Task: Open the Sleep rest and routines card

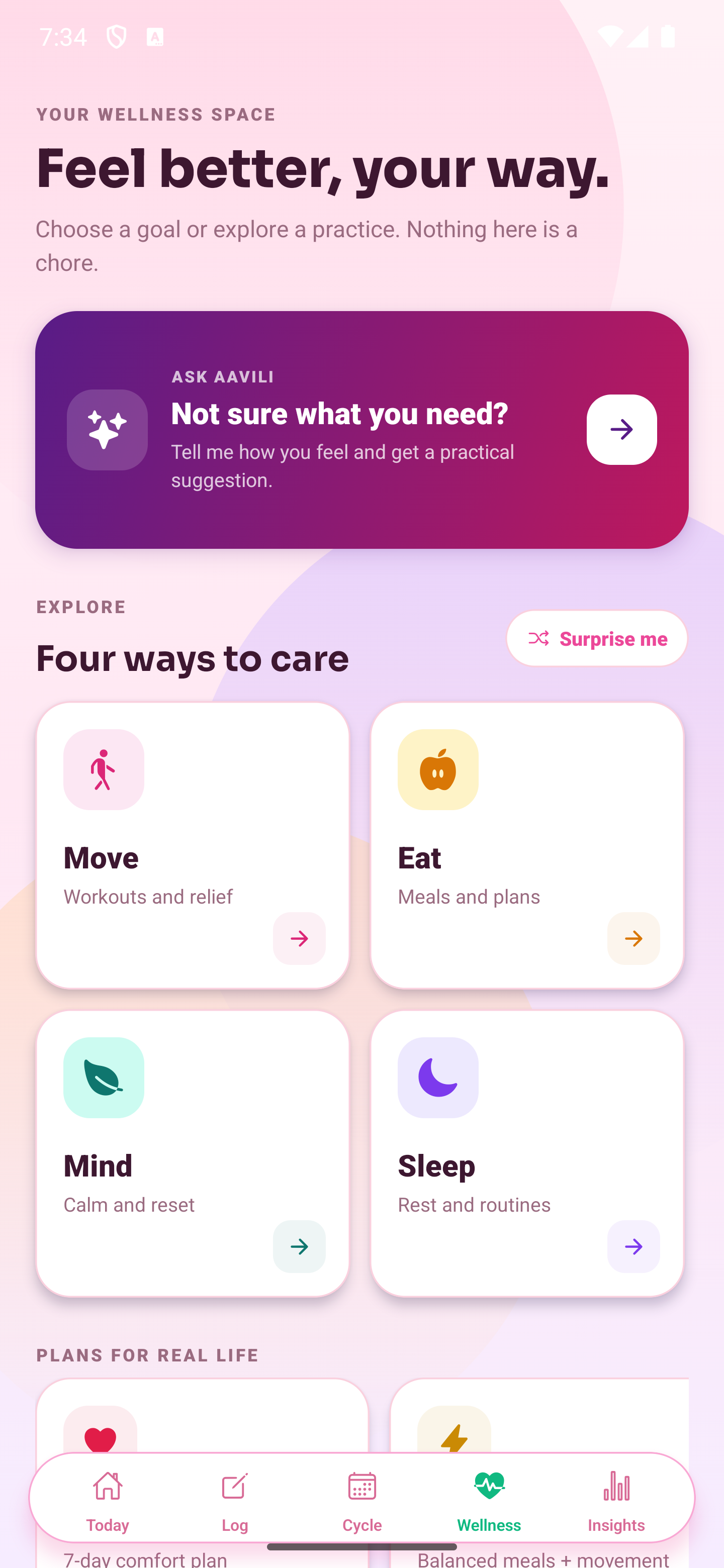Action: click(x=527, y=1153)
